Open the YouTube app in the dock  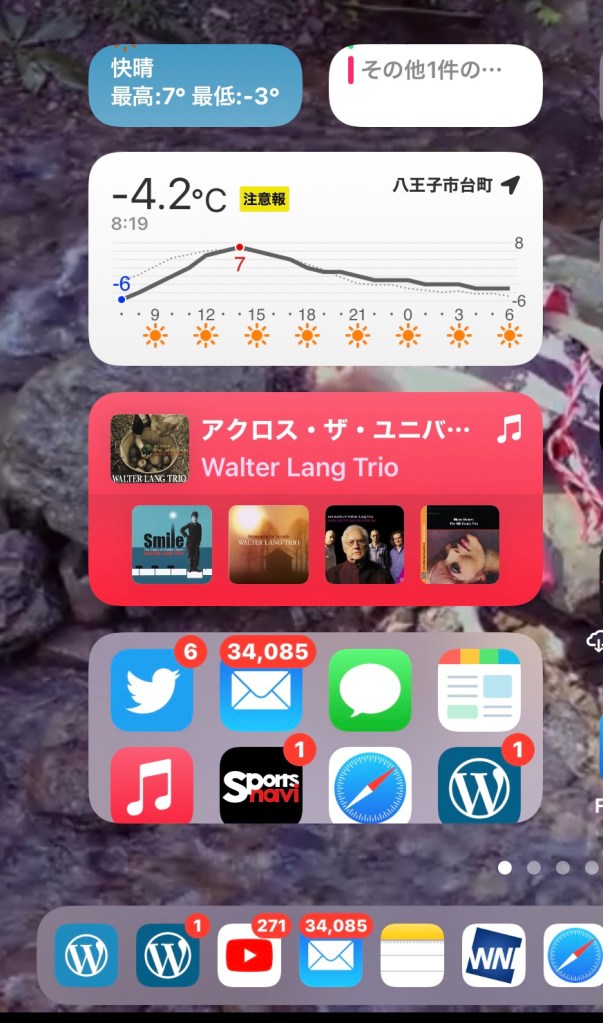[x=249, y=956]
